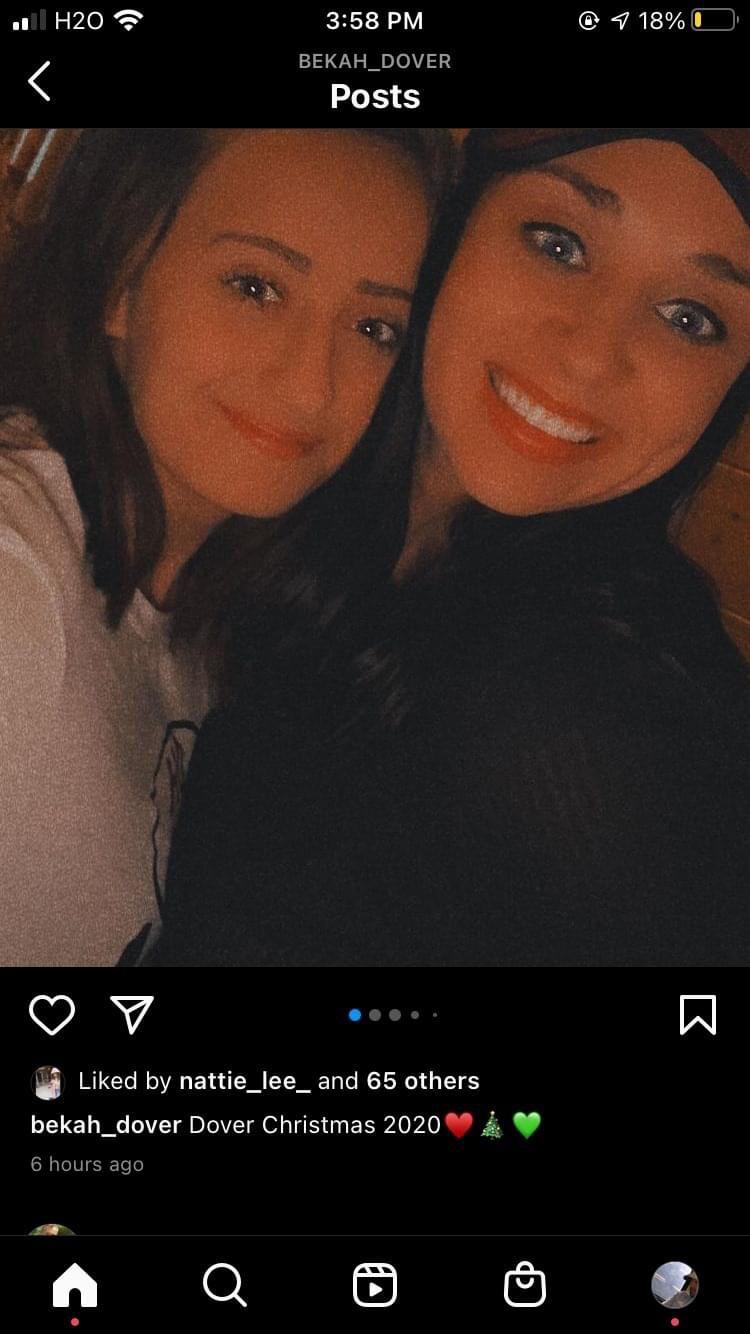Go to my profile tab
750x1334 pixels.
coord(674,1285)
